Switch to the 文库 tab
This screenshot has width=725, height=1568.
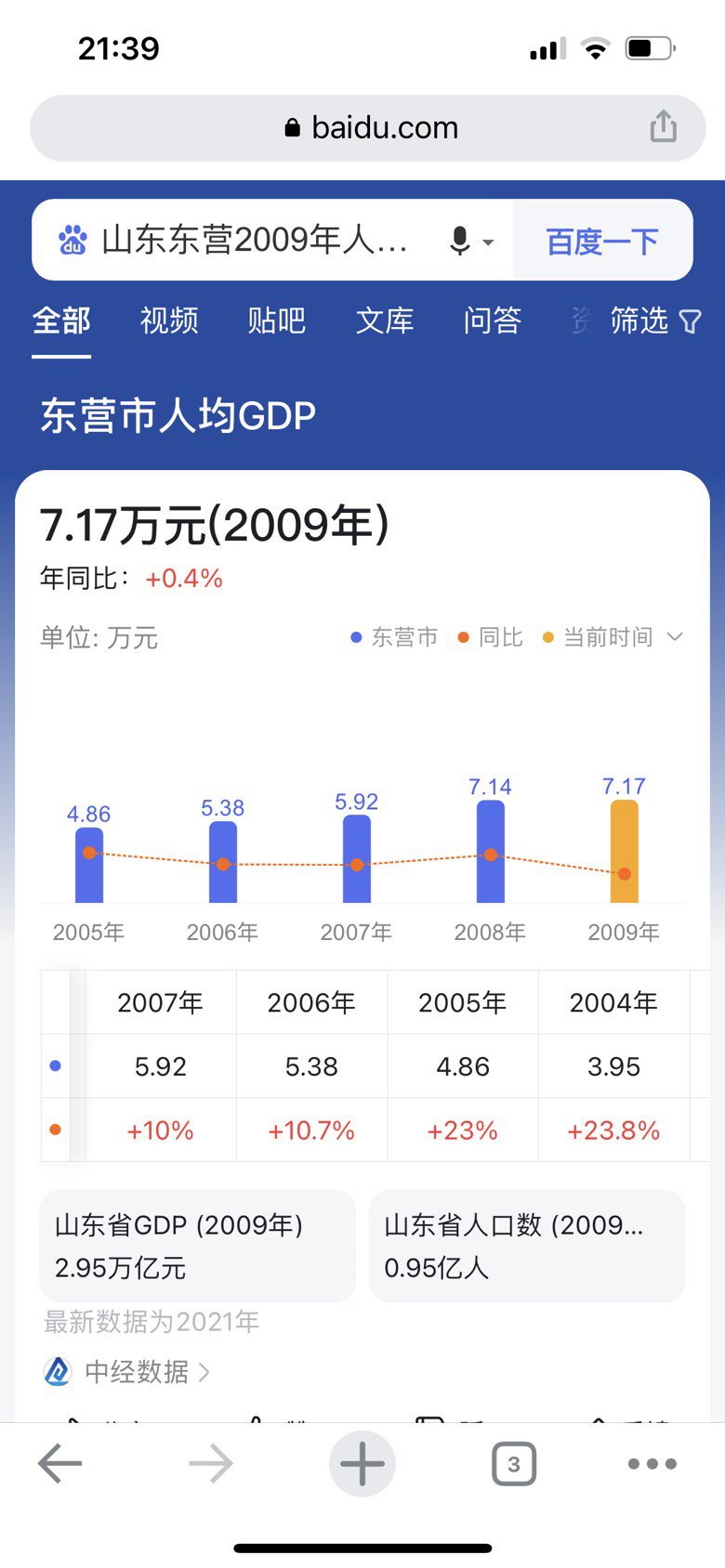385,320
